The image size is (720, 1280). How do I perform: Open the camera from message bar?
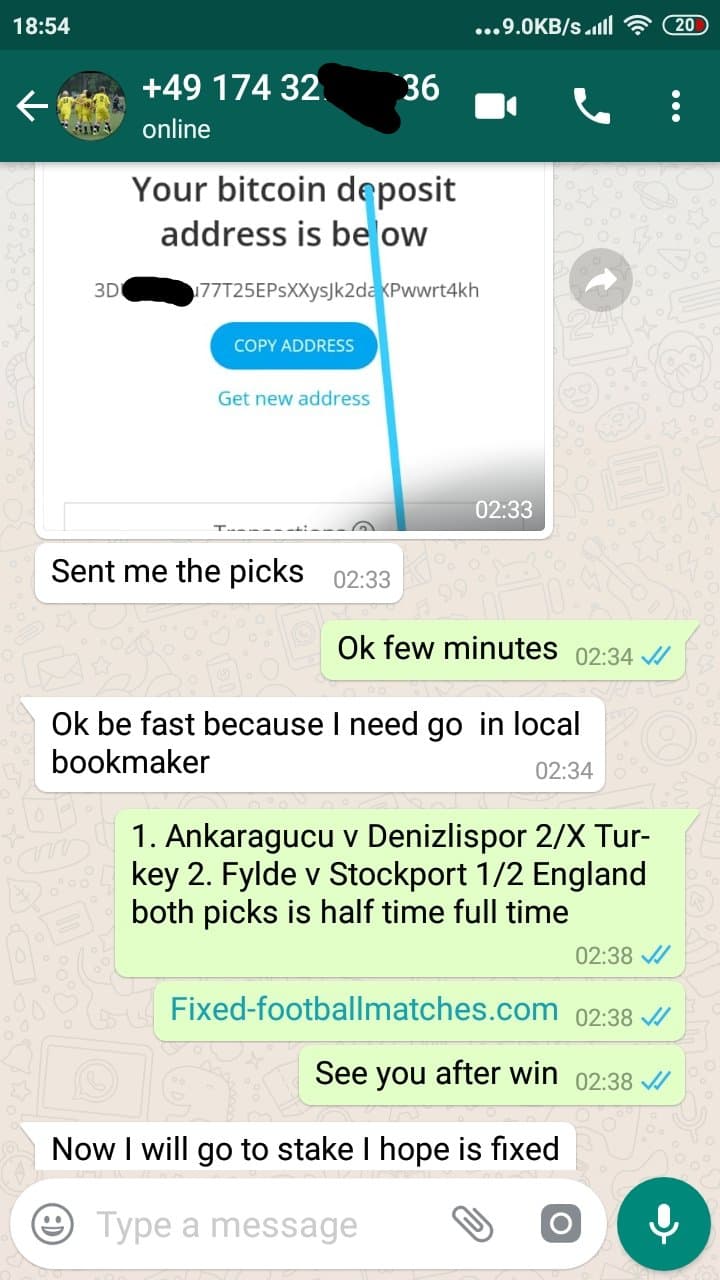pos(560,1223)
